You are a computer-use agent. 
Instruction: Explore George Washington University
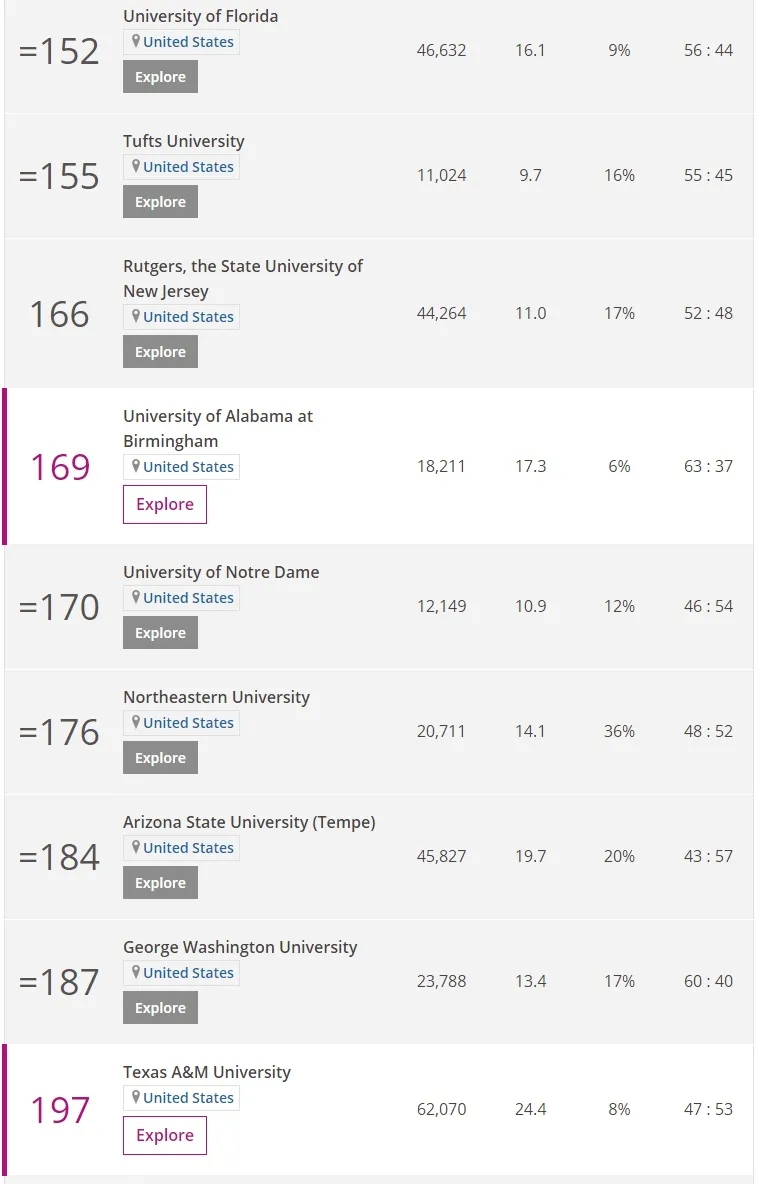point(160,1008)
